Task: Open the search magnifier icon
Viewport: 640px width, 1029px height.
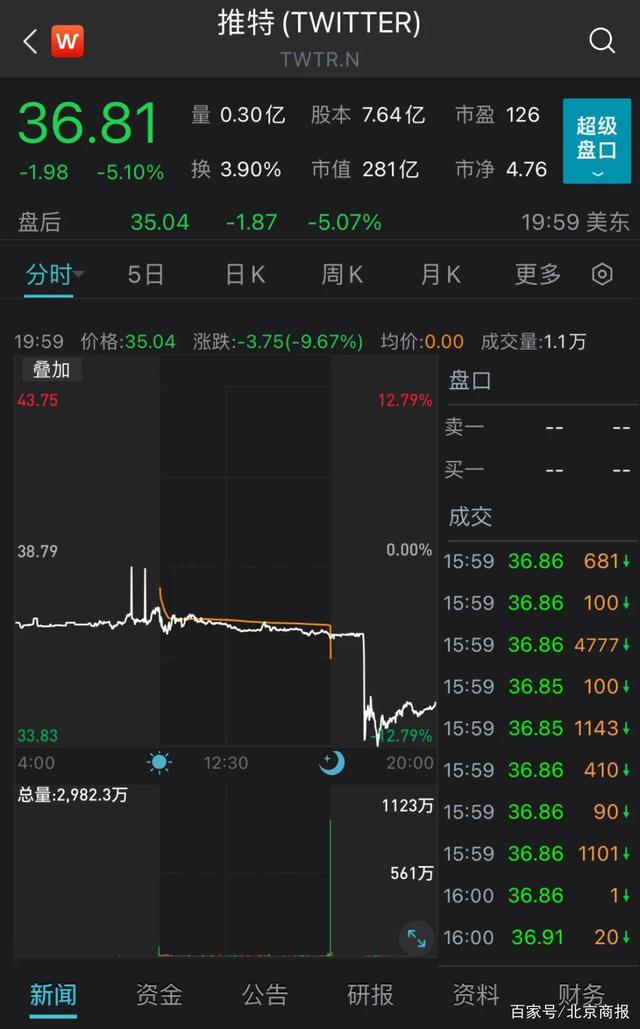Action: [x=601, y=41]
